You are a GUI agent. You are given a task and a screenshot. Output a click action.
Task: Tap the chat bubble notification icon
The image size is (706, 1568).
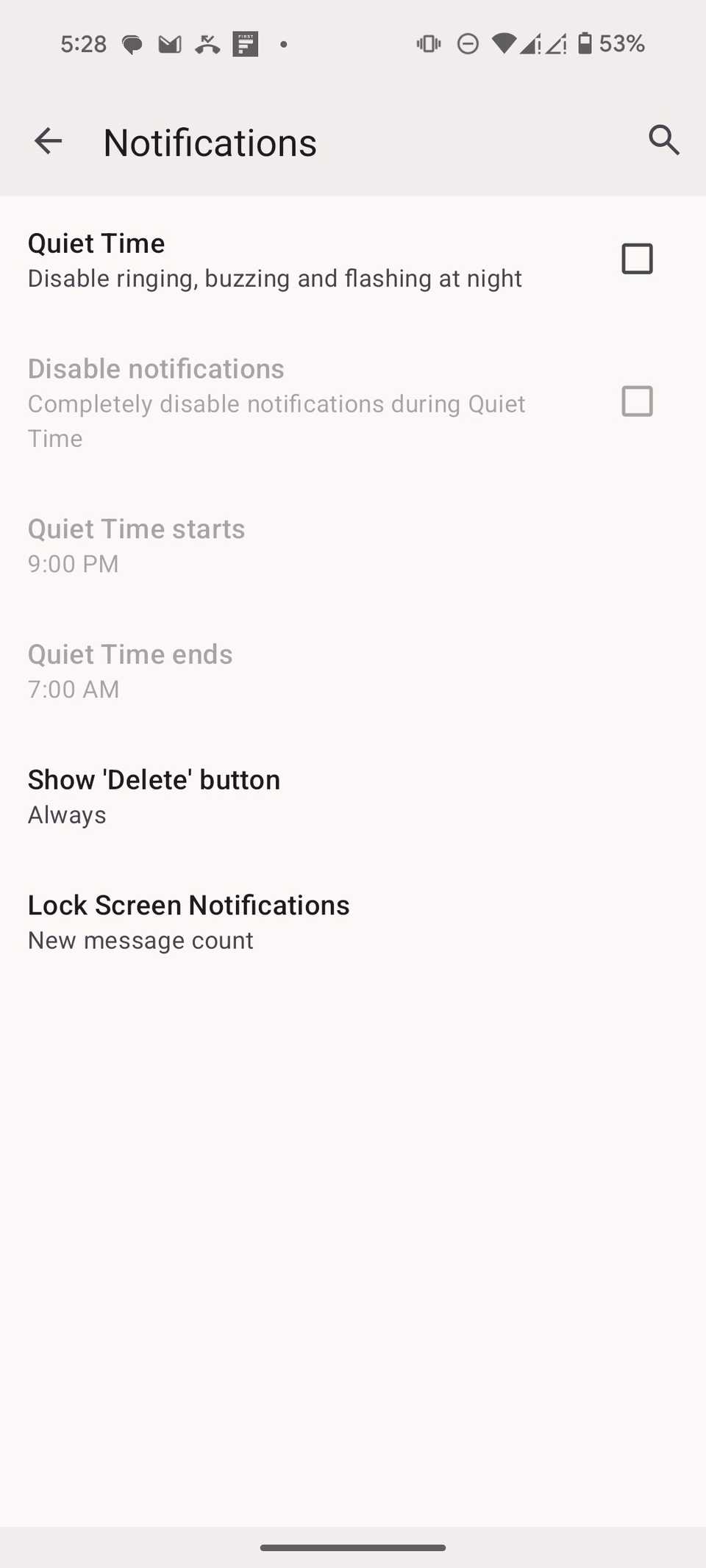(132, 44)
